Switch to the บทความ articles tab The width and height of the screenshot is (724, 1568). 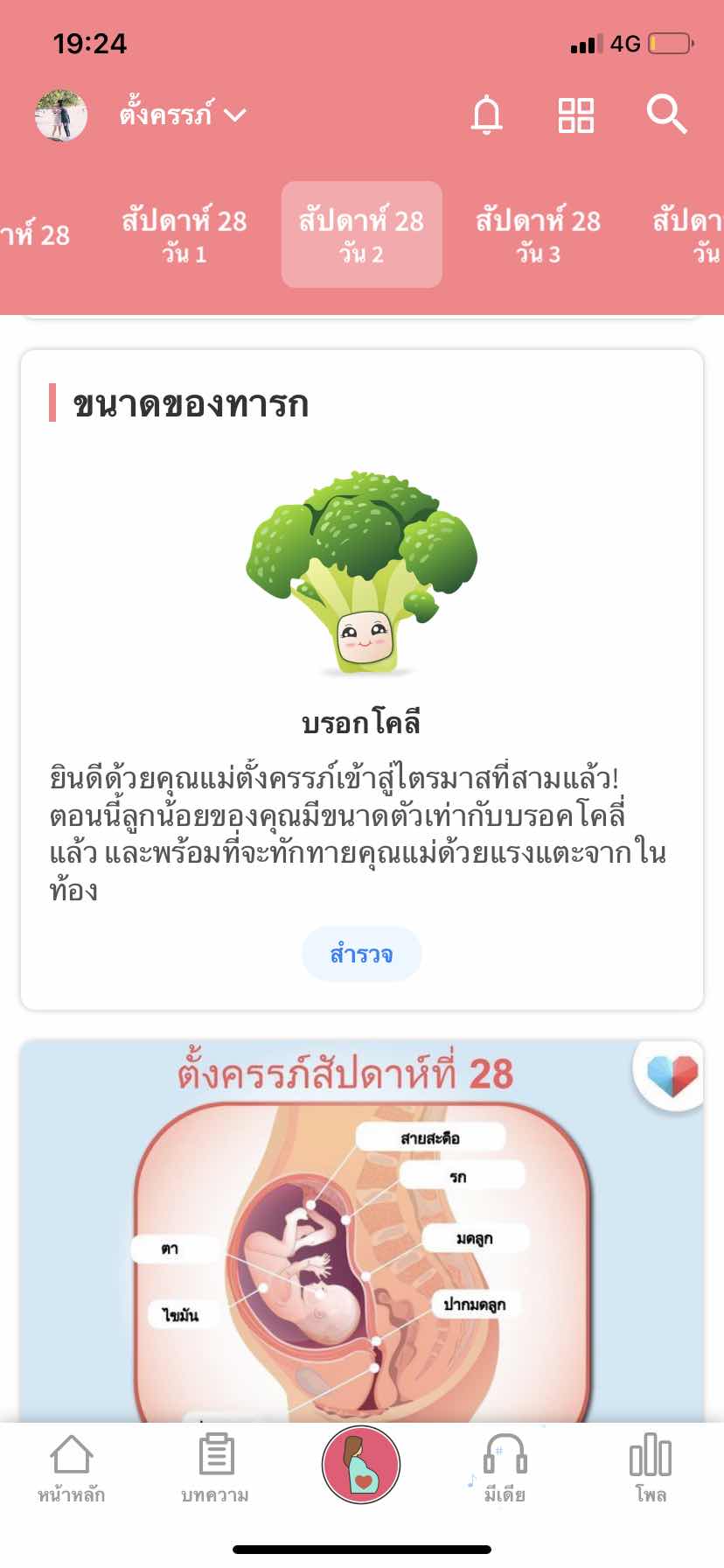point(215,1467)
